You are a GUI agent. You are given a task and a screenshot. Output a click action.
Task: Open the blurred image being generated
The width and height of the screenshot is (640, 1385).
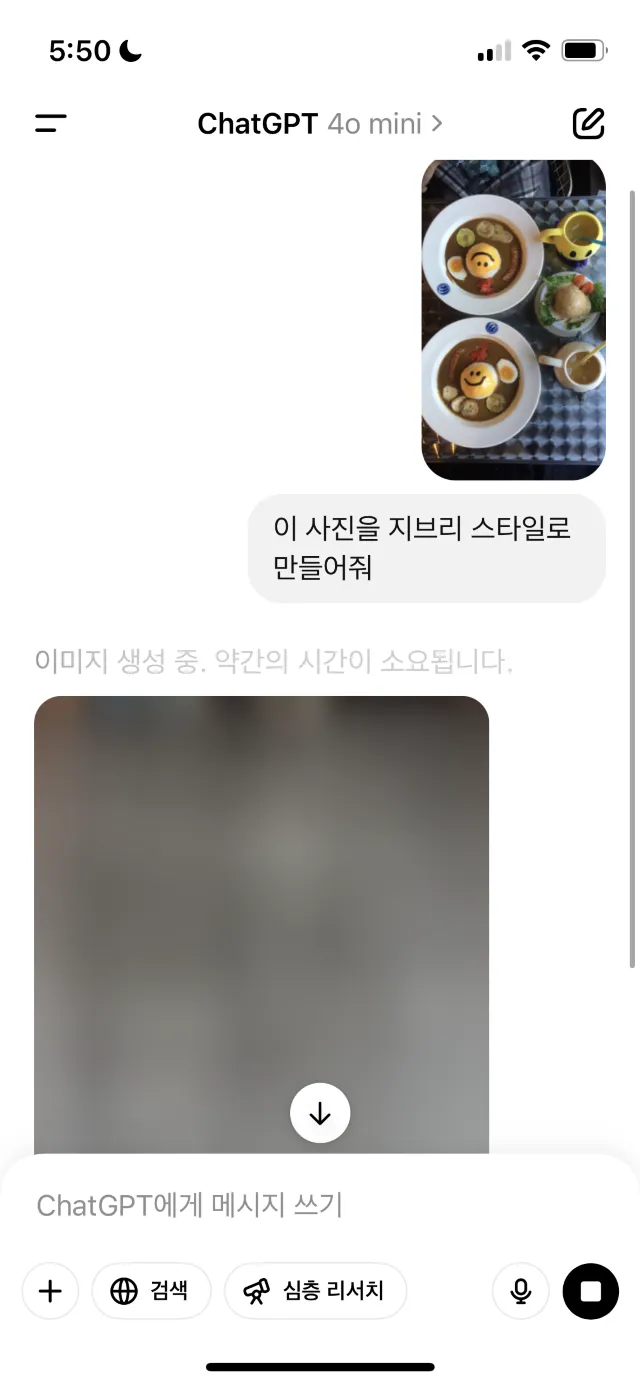[x=261, y=925]
